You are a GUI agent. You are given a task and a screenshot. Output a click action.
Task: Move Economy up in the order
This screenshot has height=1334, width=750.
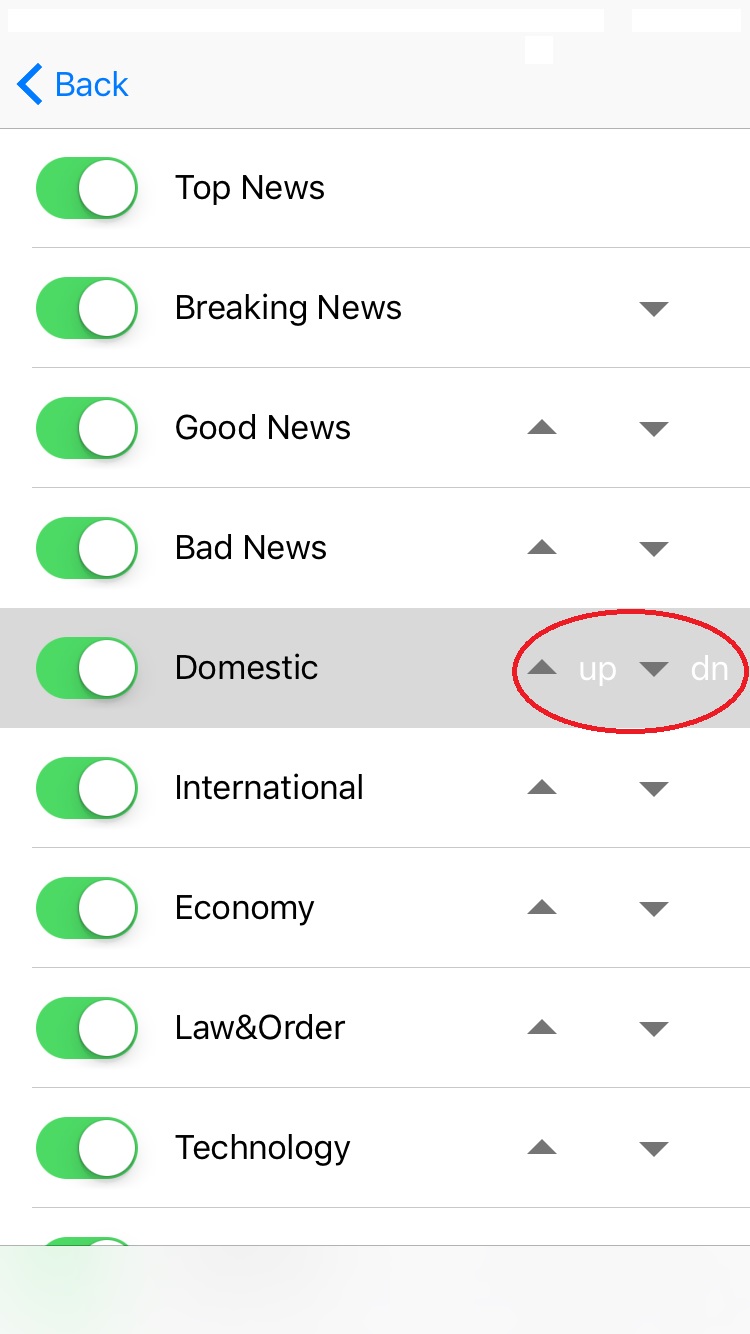point(542,908)
